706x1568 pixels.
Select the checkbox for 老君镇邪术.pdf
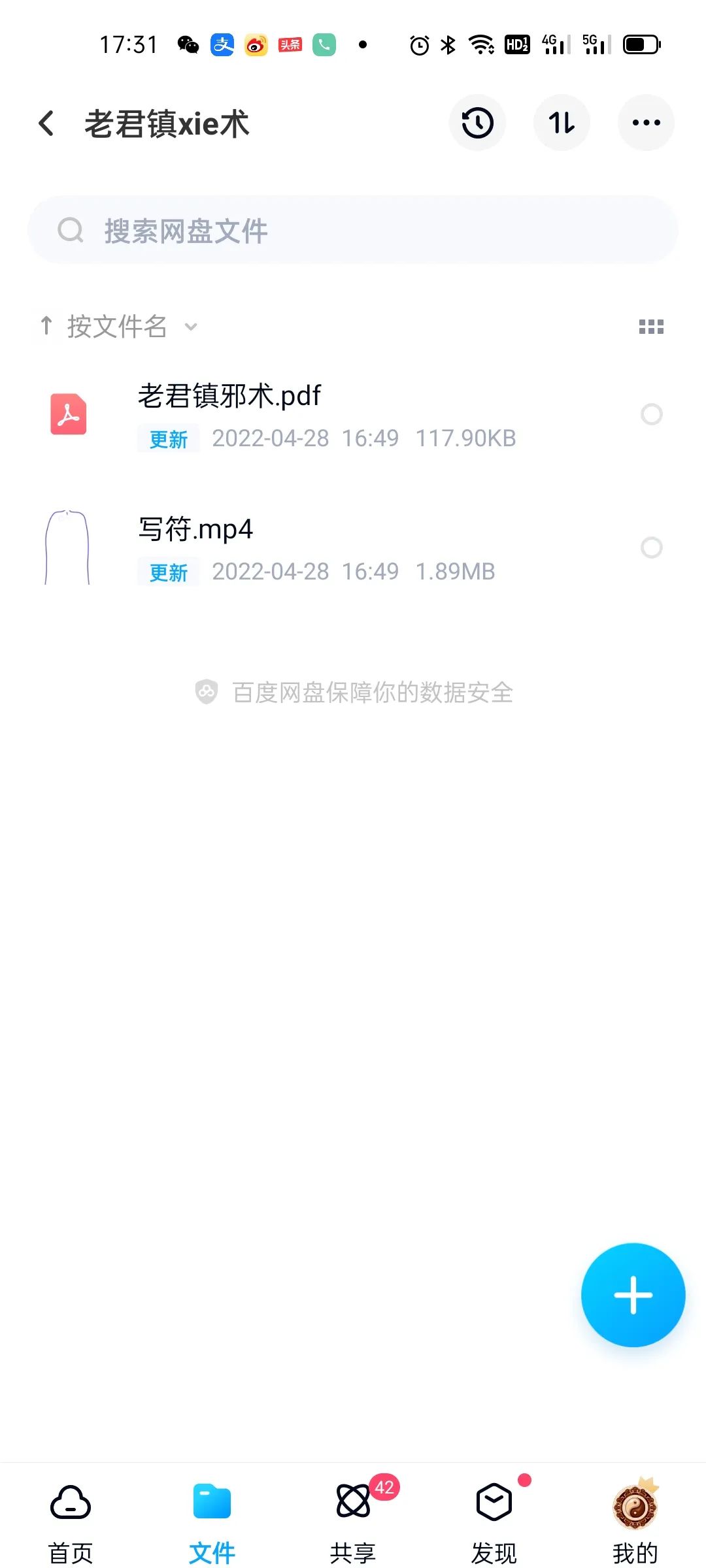pos(652,414)
